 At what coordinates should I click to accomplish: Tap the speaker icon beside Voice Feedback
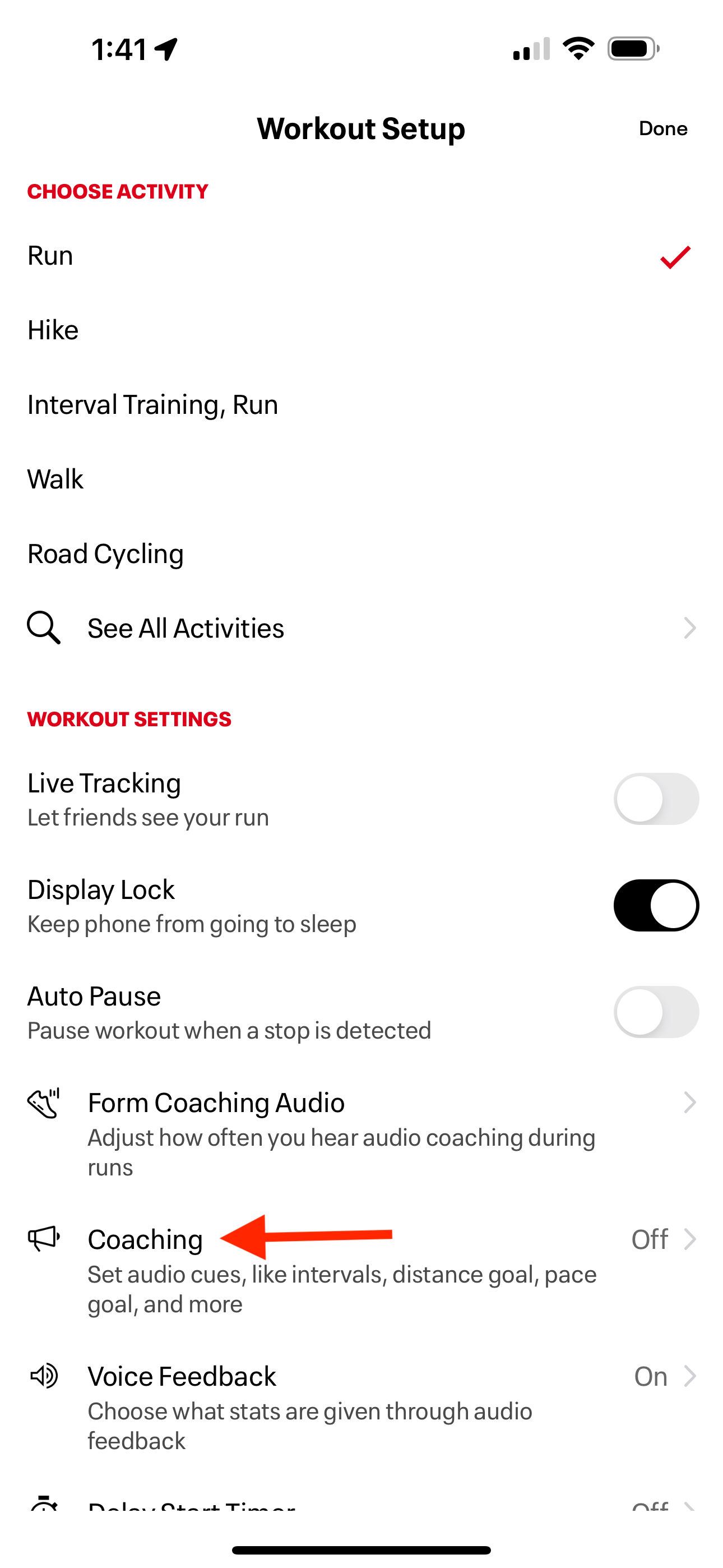click(x=44, y=1376)
